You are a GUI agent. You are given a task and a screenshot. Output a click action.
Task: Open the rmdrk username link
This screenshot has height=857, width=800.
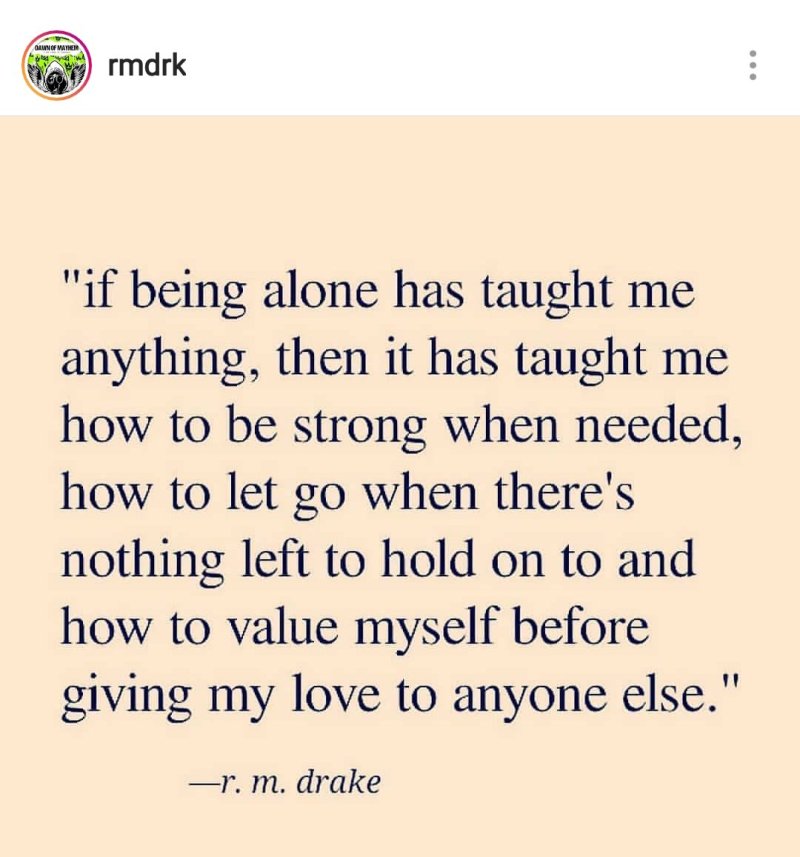tap(146, 66)
